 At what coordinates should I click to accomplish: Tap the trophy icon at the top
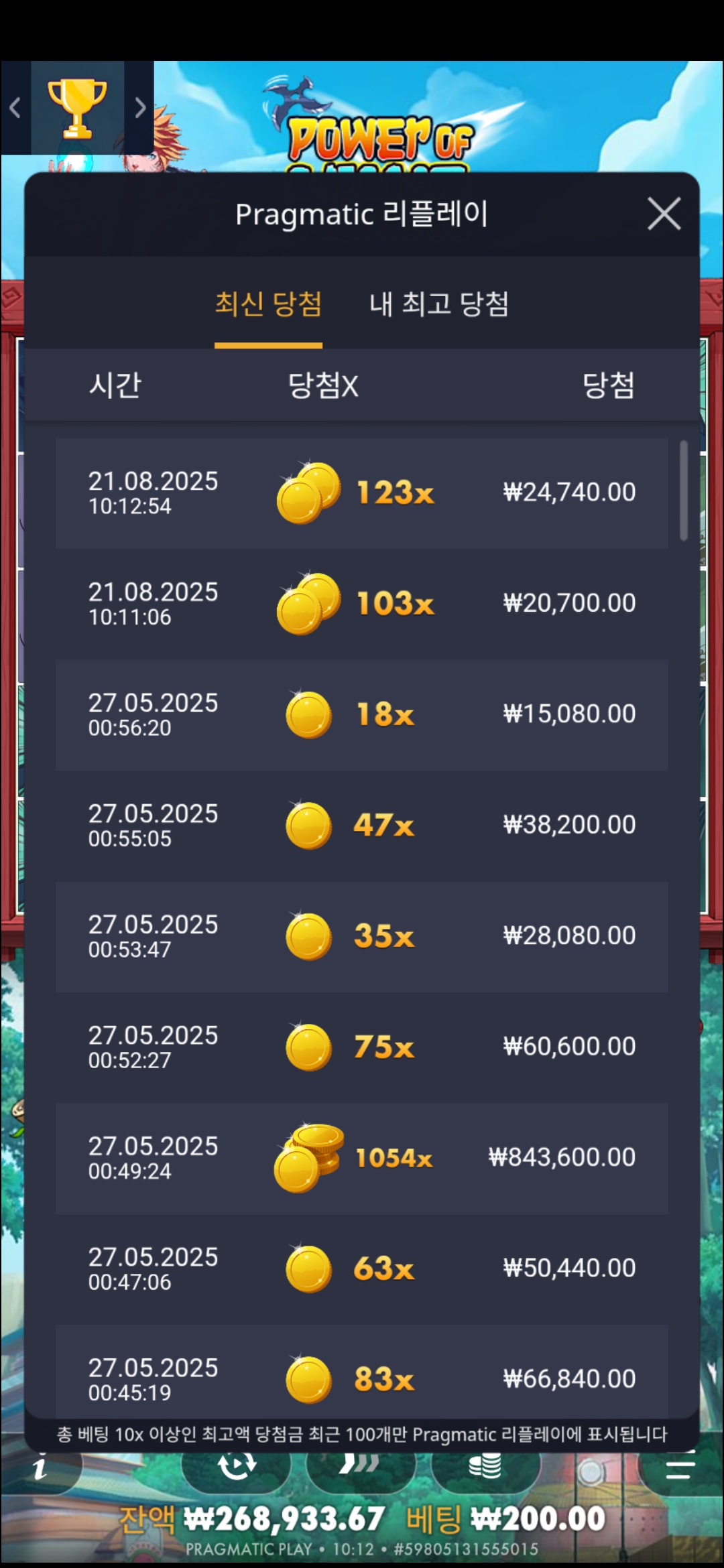tap(77, 109)
